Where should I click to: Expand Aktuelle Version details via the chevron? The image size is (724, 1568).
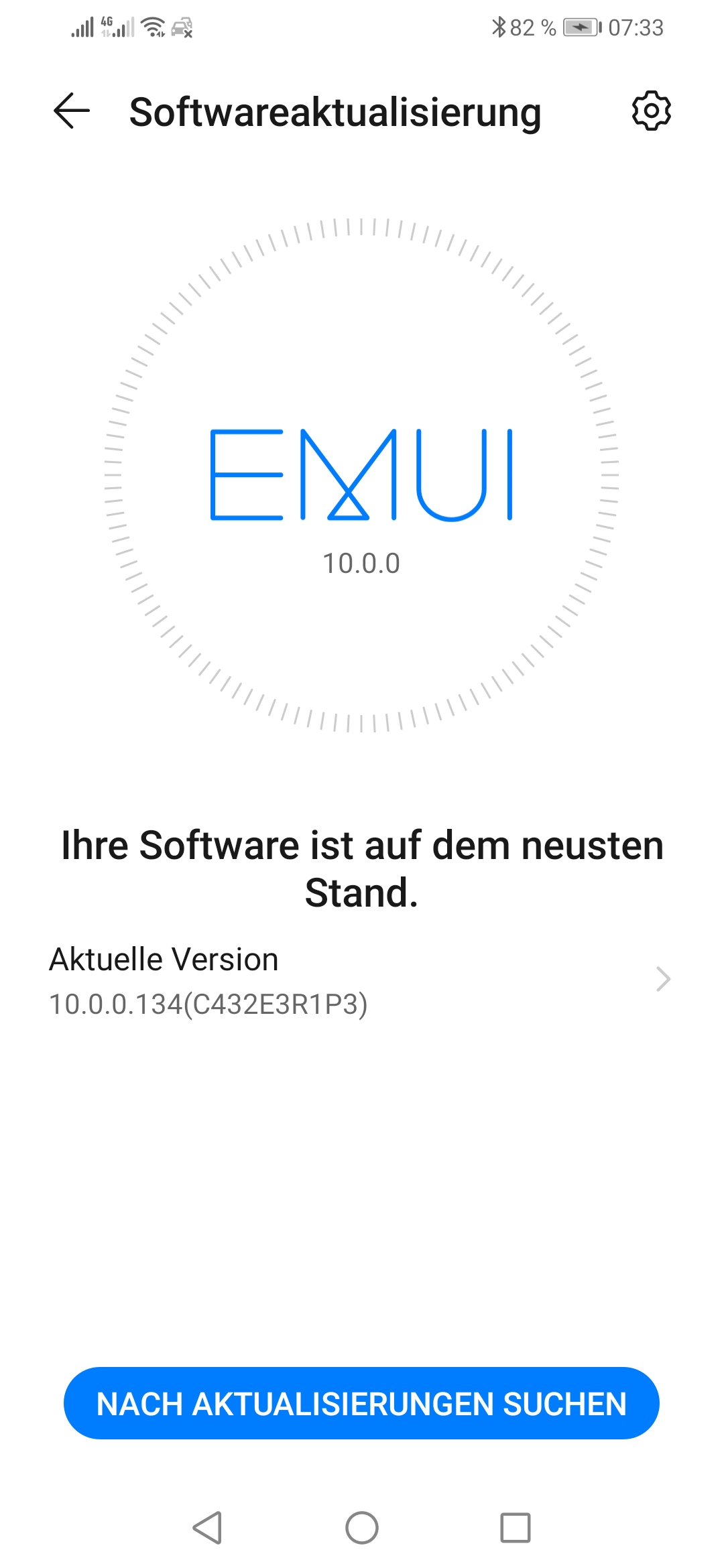[663, 980]
